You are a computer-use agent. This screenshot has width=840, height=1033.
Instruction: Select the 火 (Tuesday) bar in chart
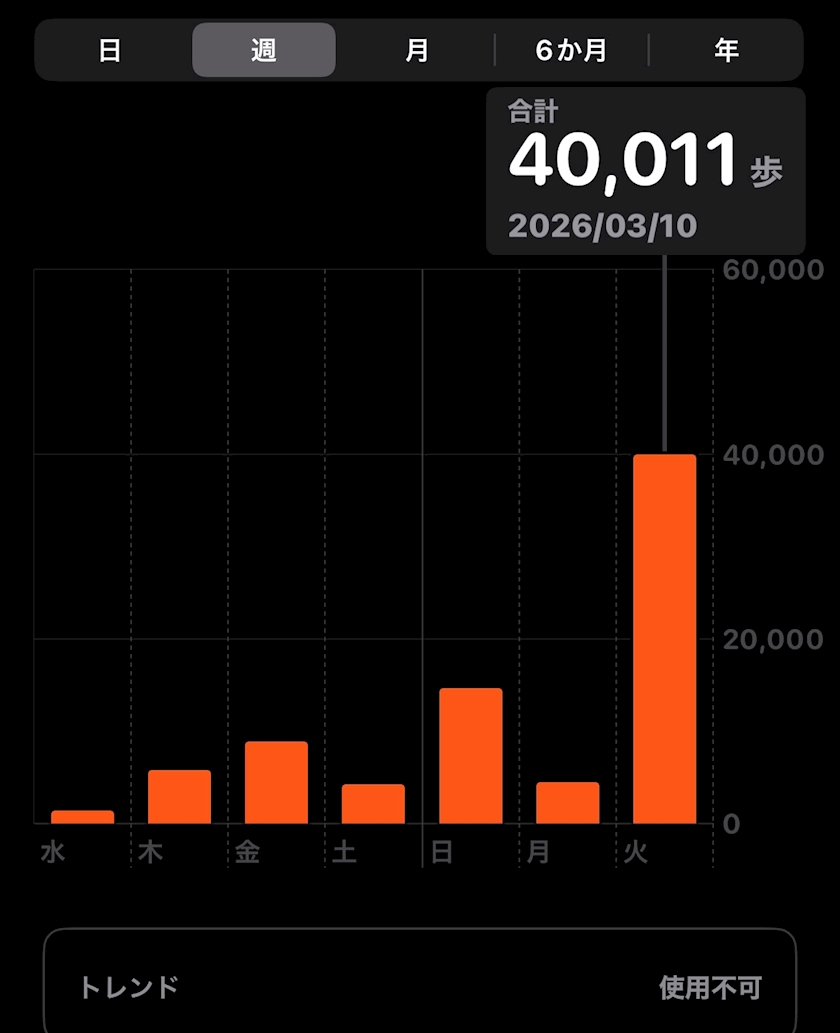tap(664, 638)
